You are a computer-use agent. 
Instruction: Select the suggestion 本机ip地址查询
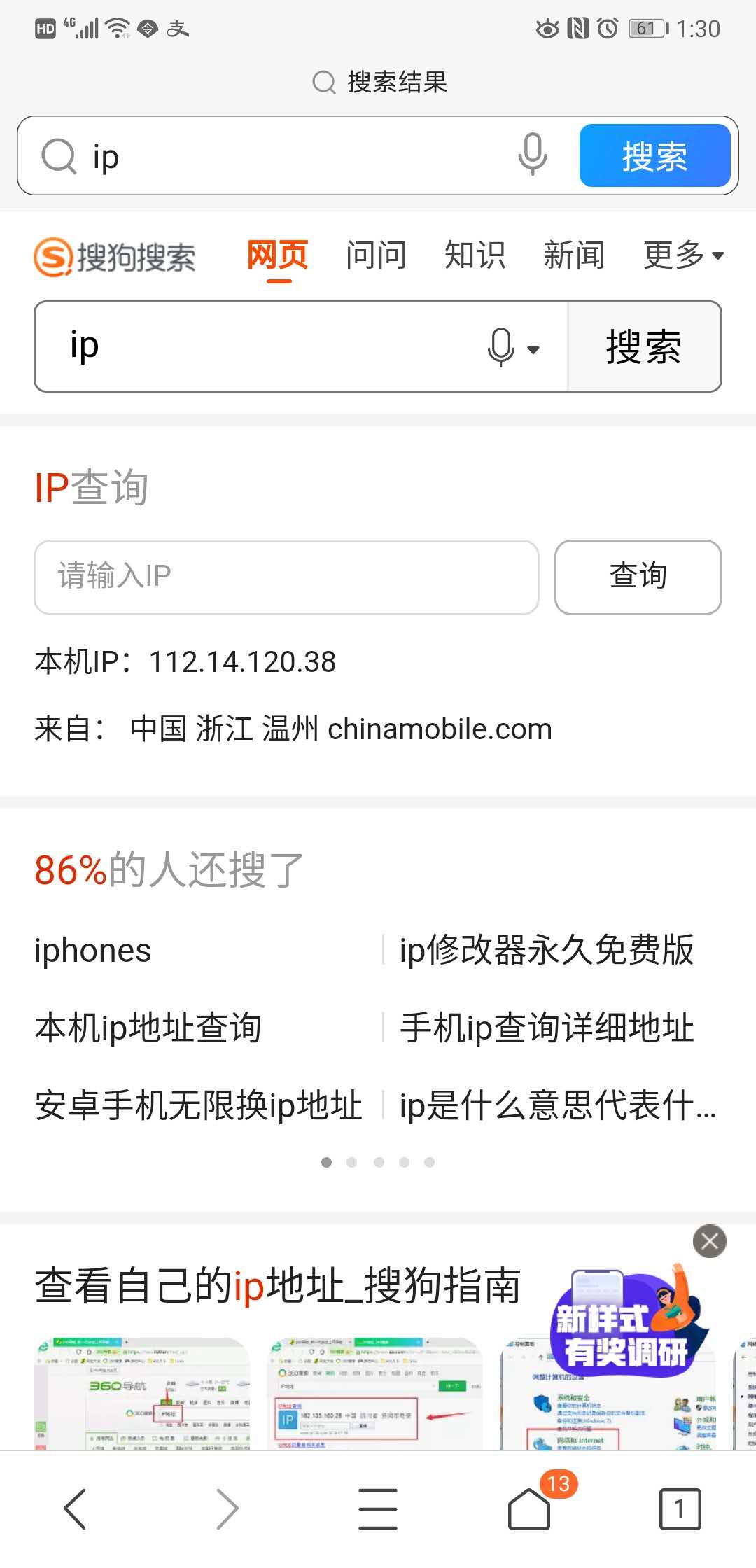pyautogui.click(x=148, y=1028)
